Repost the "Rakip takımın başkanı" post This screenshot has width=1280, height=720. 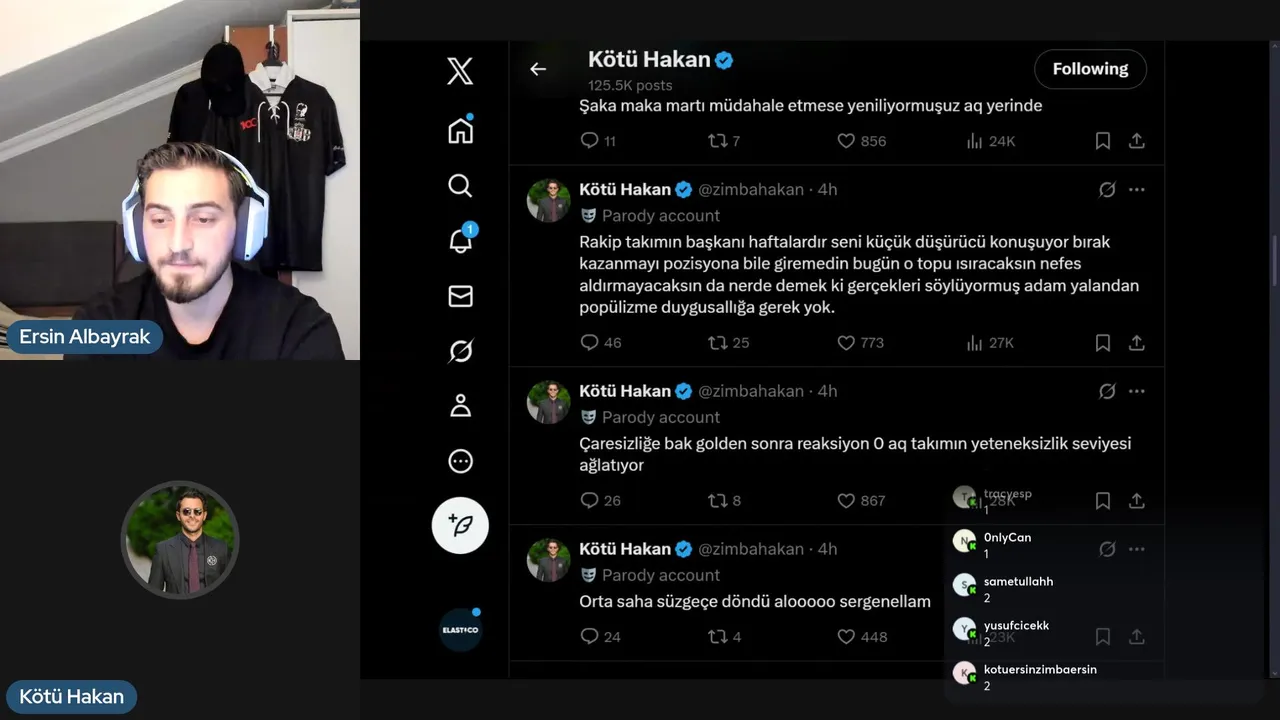pos(717,343)
